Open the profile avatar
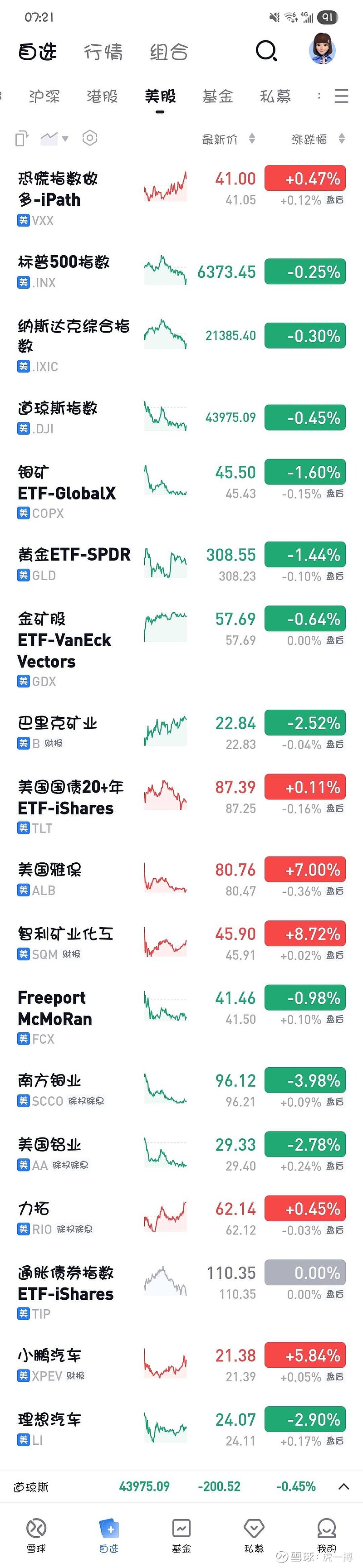 point(322,49)
